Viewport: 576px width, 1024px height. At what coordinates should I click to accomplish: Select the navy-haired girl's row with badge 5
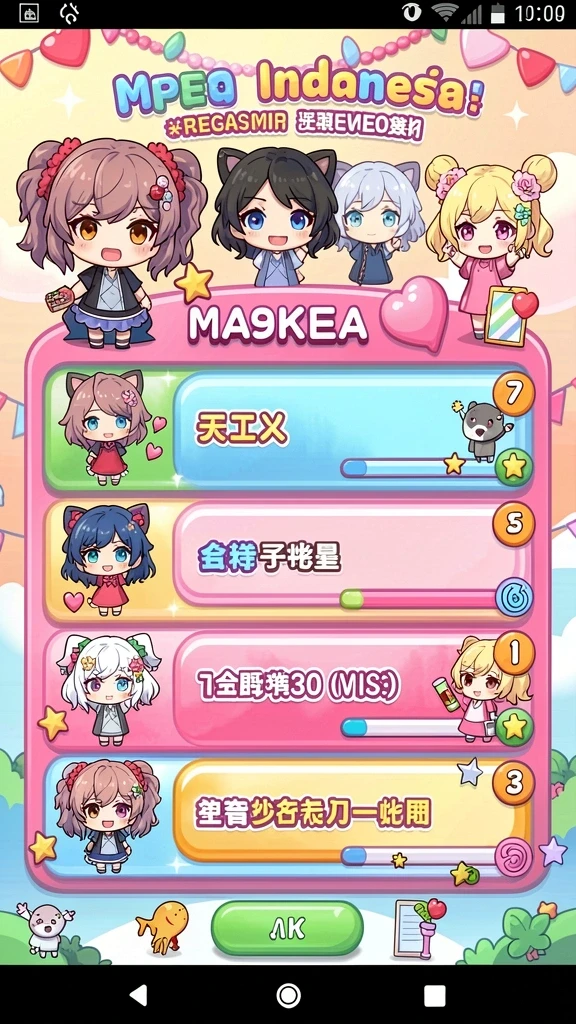pyautogui.click(x=288, y=562)
